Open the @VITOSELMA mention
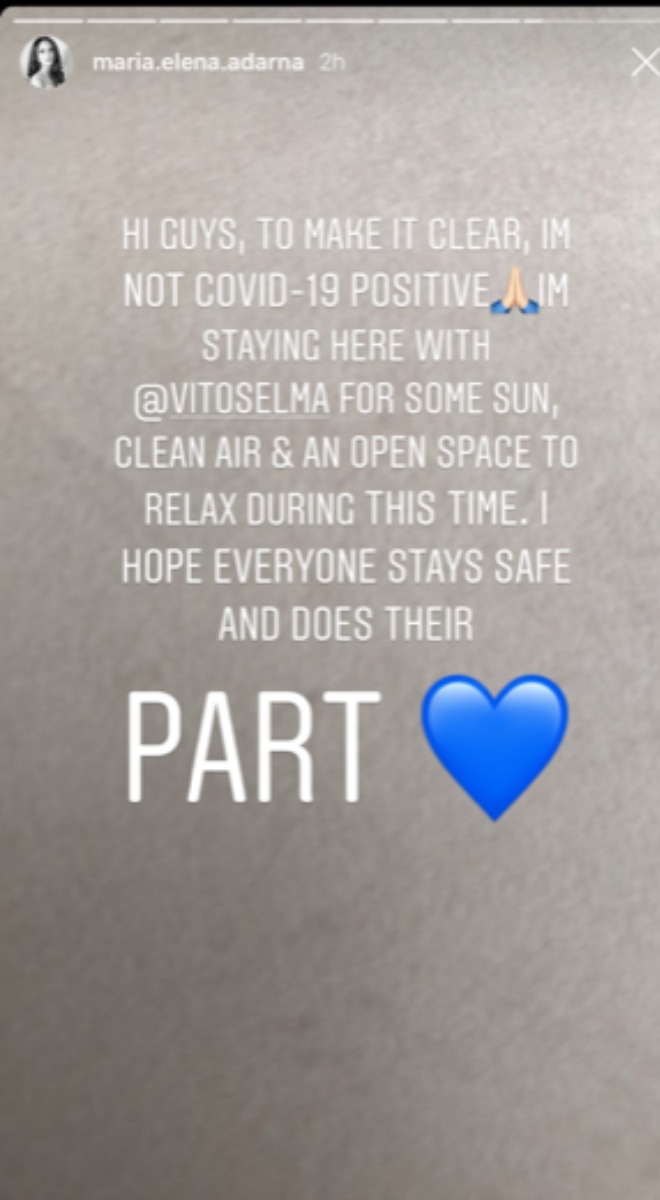 coord(231,400)
